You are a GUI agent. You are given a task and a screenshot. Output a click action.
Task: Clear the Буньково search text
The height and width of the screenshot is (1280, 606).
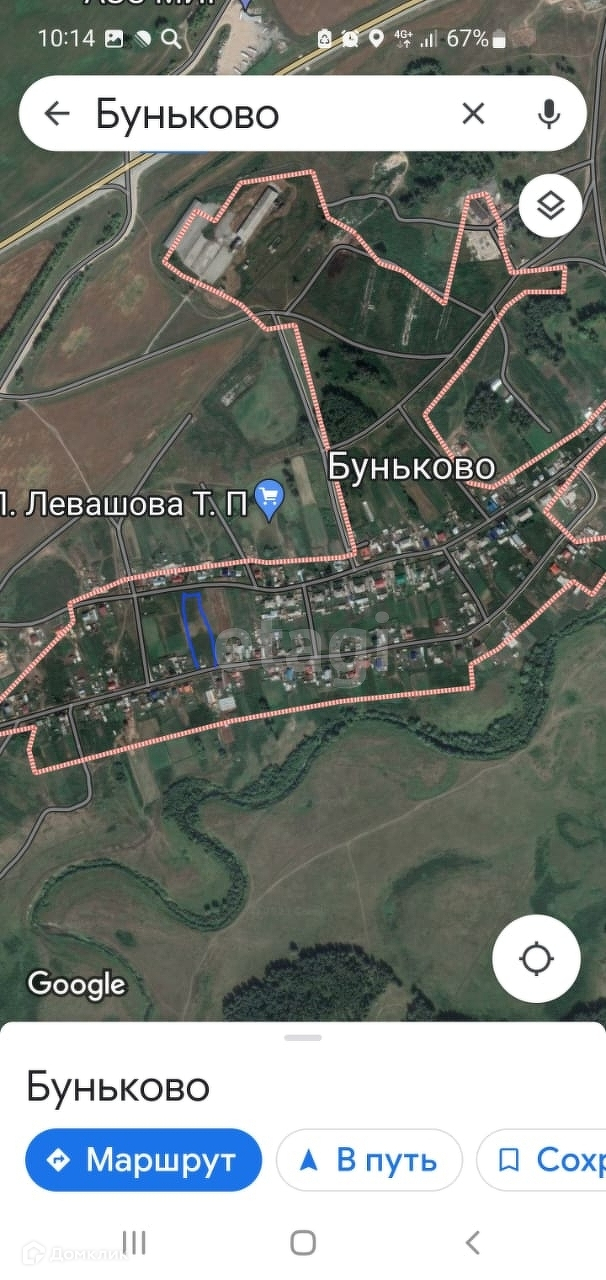tap(473, 113)
